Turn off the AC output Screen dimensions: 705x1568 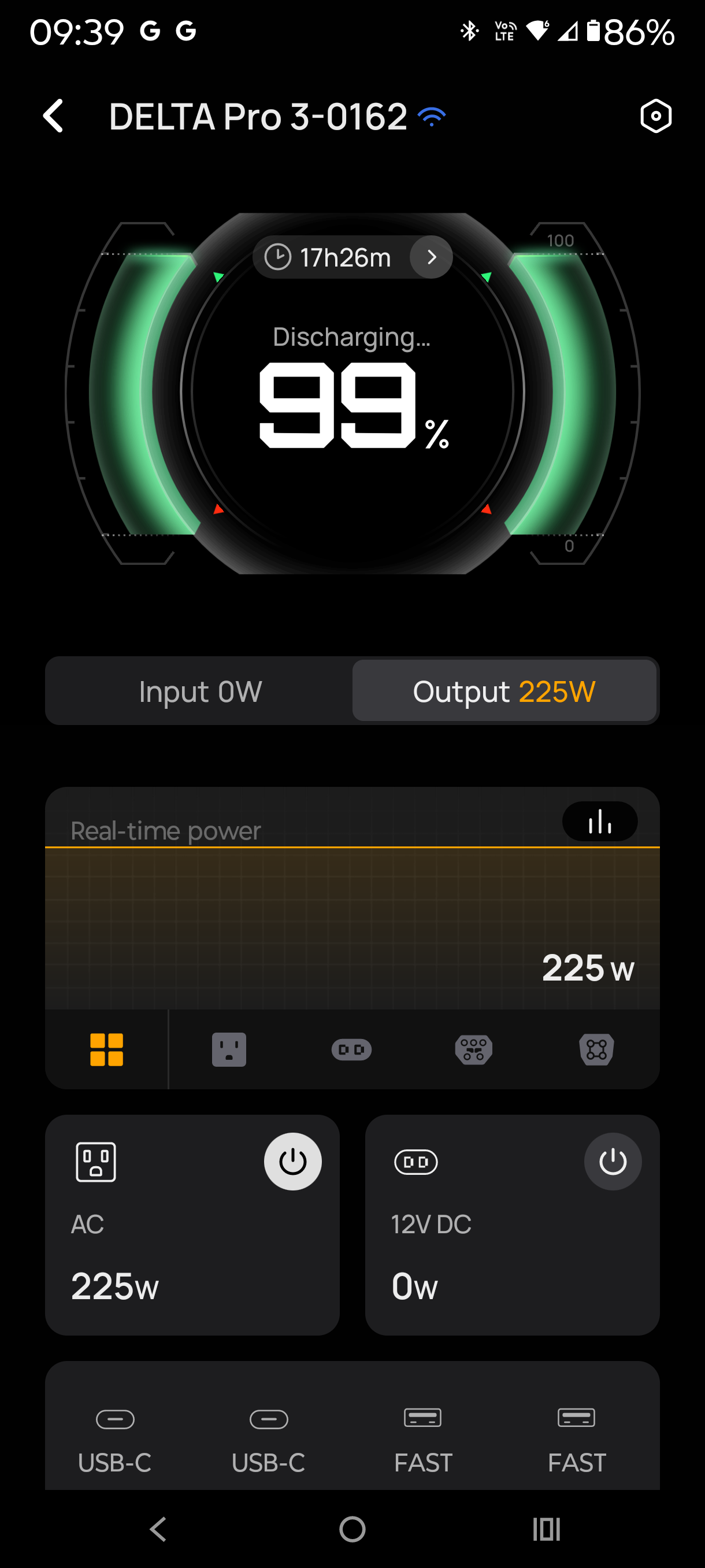[x=292, y=1162]
